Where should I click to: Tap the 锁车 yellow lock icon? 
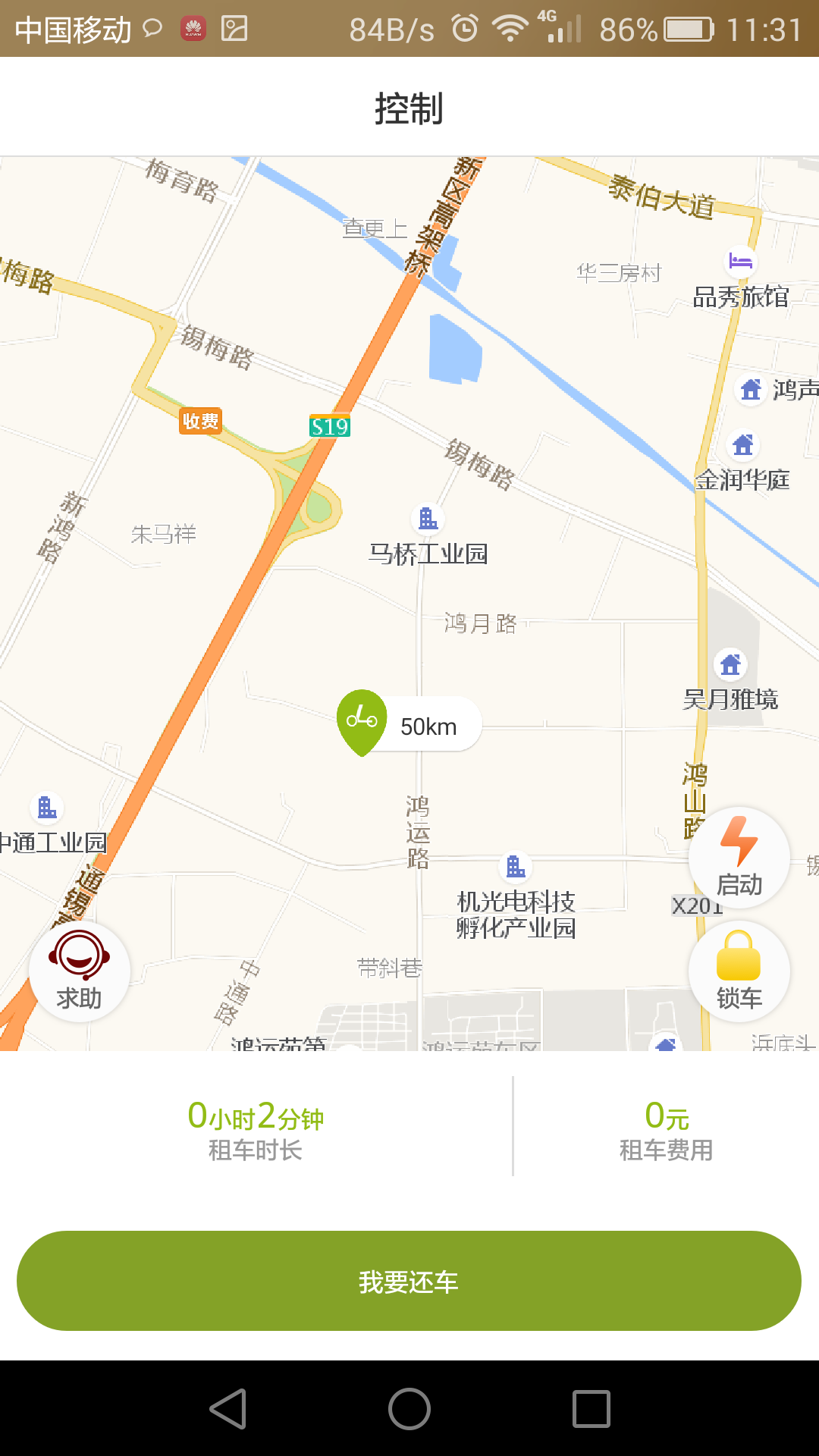pyautogui.click(x=739, y=971)
